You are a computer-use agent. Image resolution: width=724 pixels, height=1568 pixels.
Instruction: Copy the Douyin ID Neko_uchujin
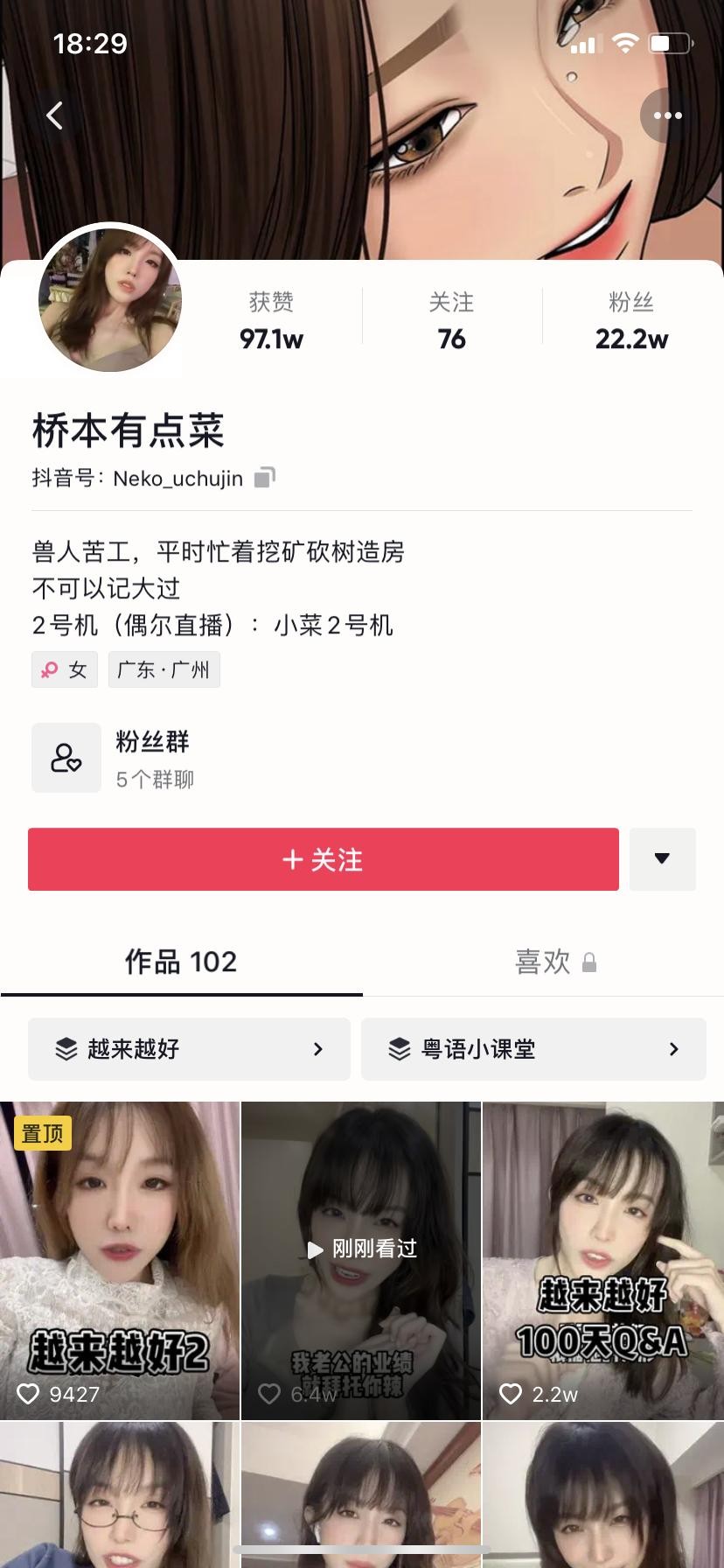click(264, 478)
